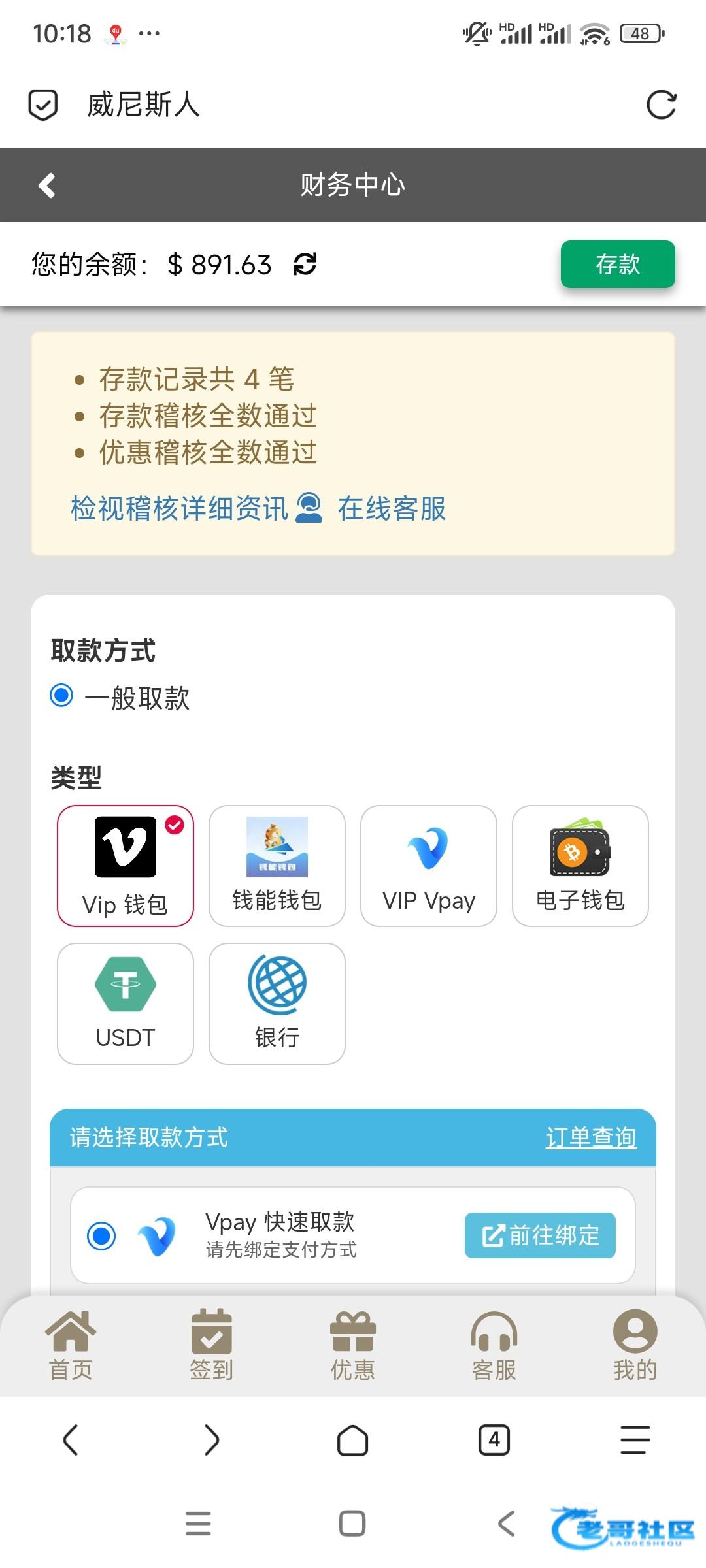Select 银行 as withdrawal type
This screenshot has width=706, height=1568.
pyautogui.click(x=277, y=1004)
